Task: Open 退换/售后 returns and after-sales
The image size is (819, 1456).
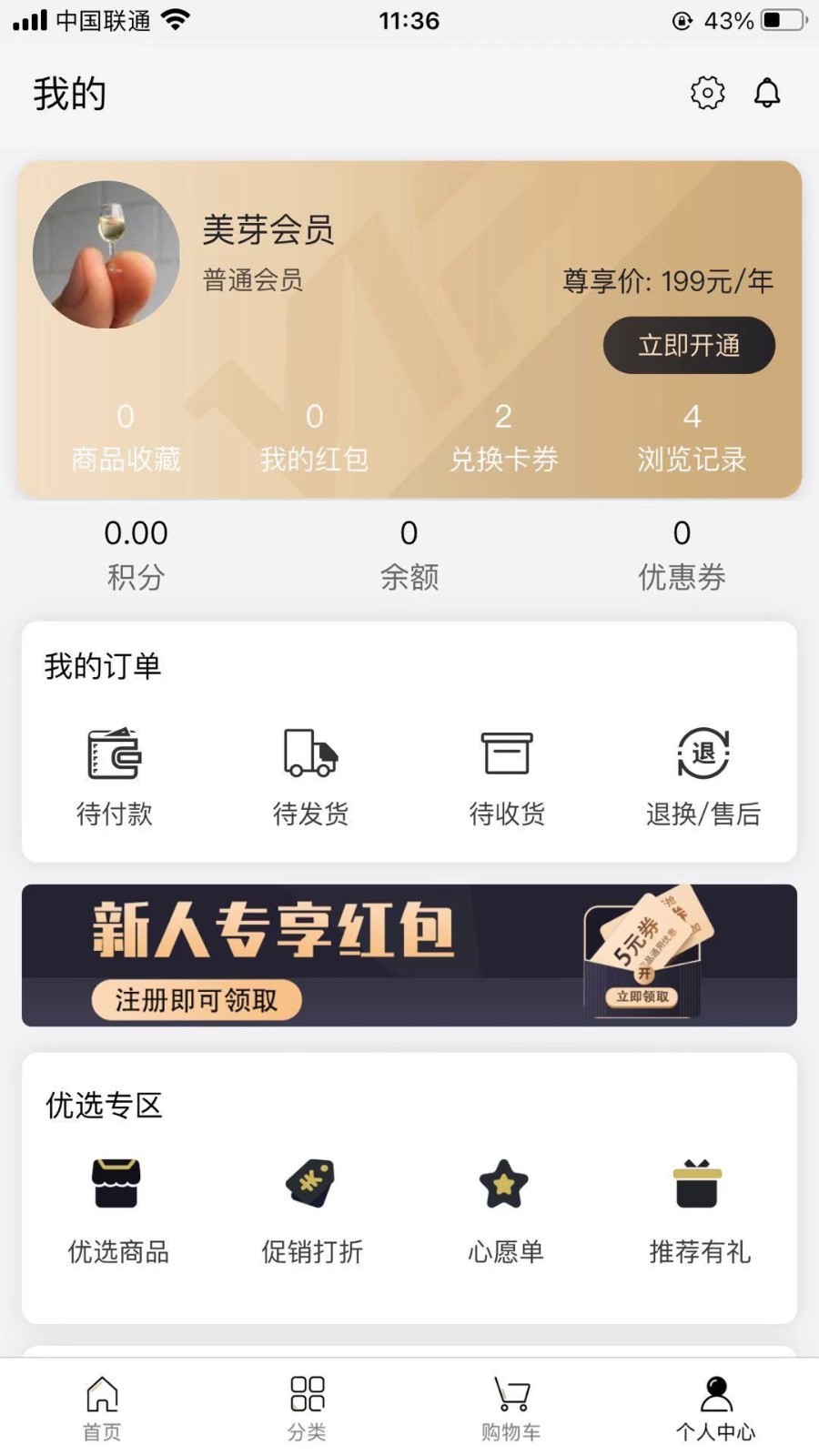Action: point(703,773)
